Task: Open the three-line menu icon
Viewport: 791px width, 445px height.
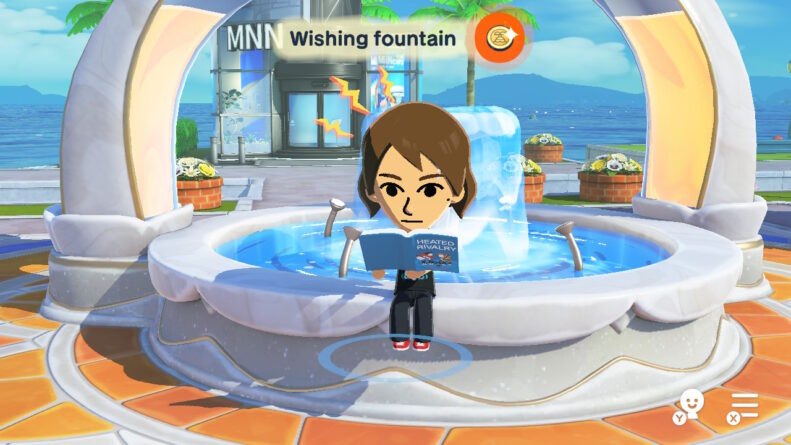Action: pyautogui.click(x=746, y=404)
